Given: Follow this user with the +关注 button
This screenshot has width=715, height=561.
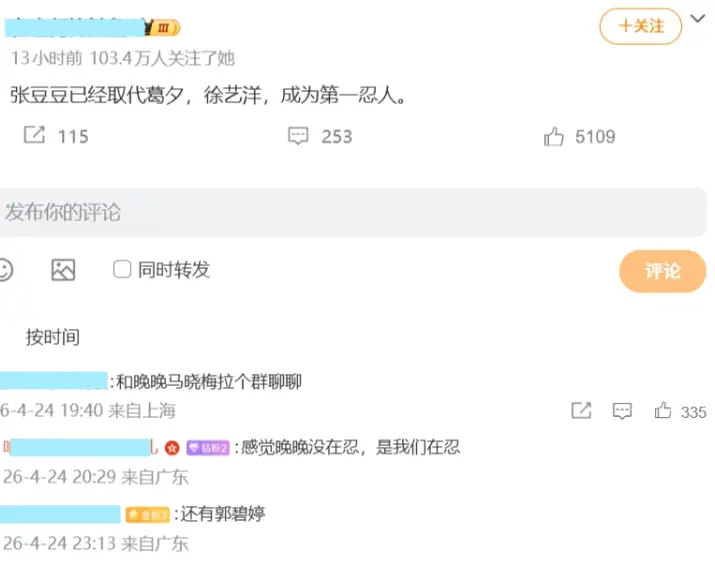Looking at the screenshot, I should [640, 26].
